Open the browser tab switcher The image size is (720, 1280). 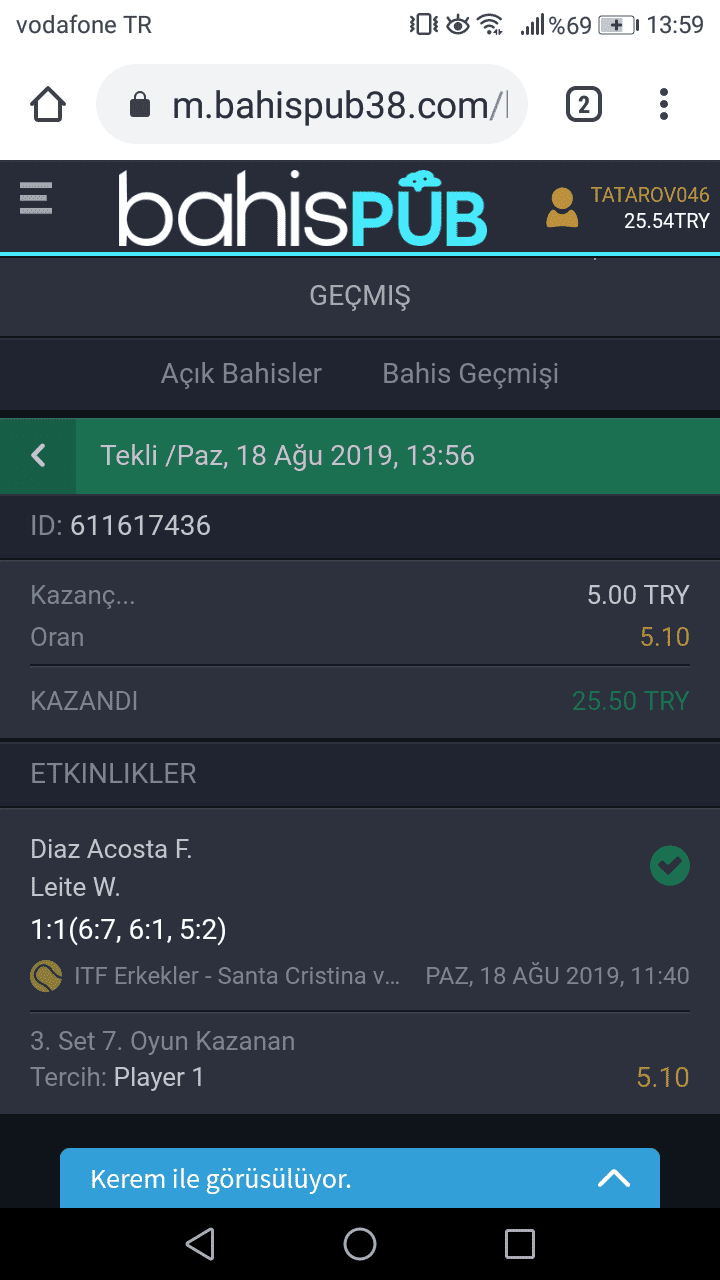point(584,104)
